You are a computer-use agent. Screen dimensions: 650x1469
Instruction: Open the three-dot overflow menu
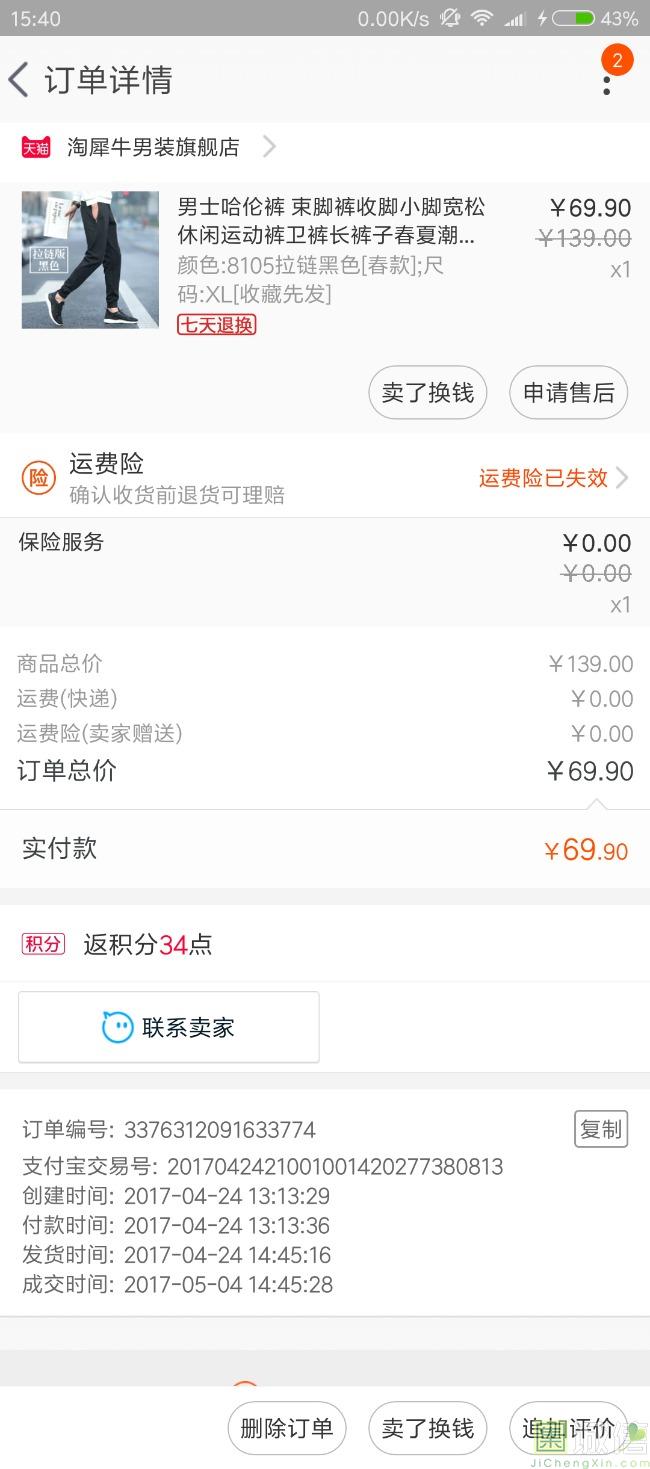(x=606, y=82)
